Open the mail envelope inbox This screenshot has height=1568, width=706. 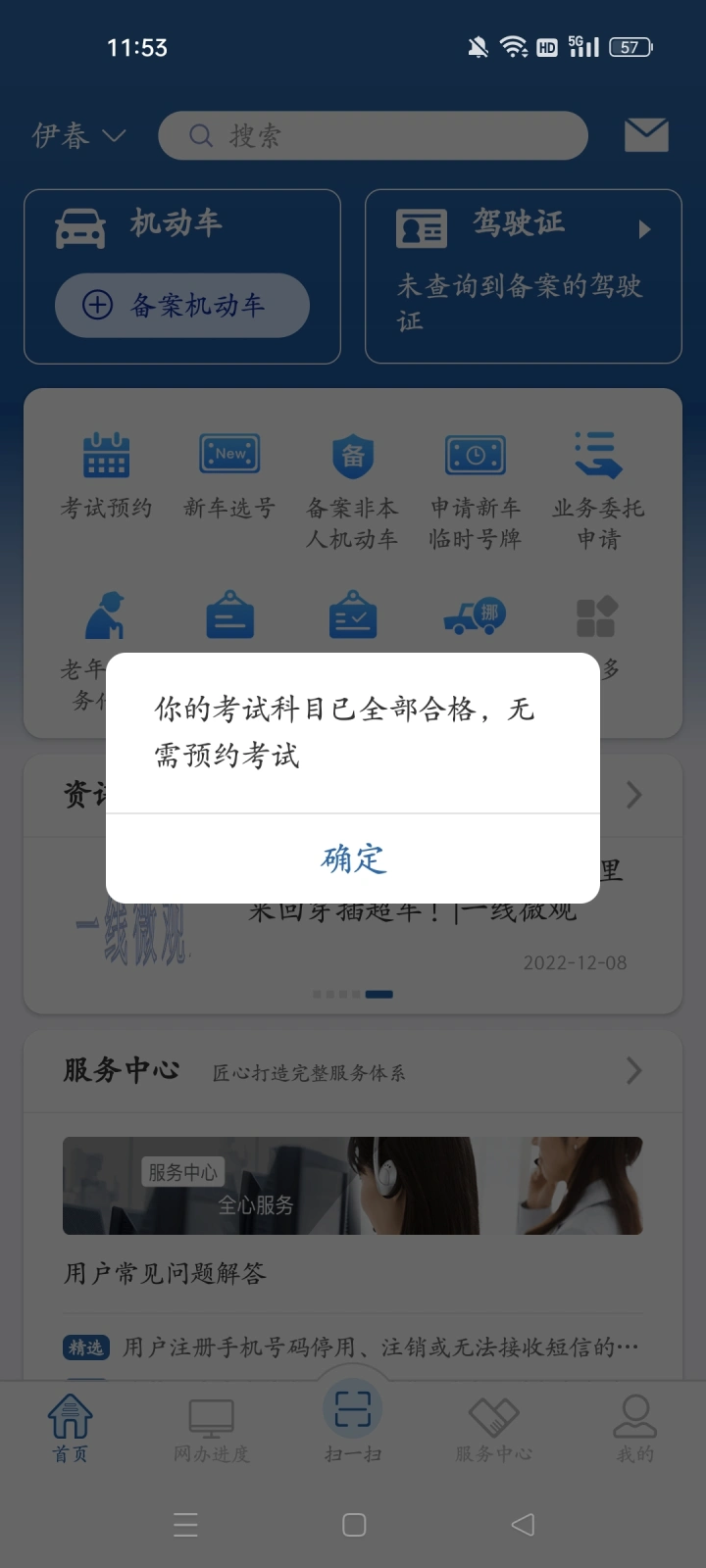646,135
